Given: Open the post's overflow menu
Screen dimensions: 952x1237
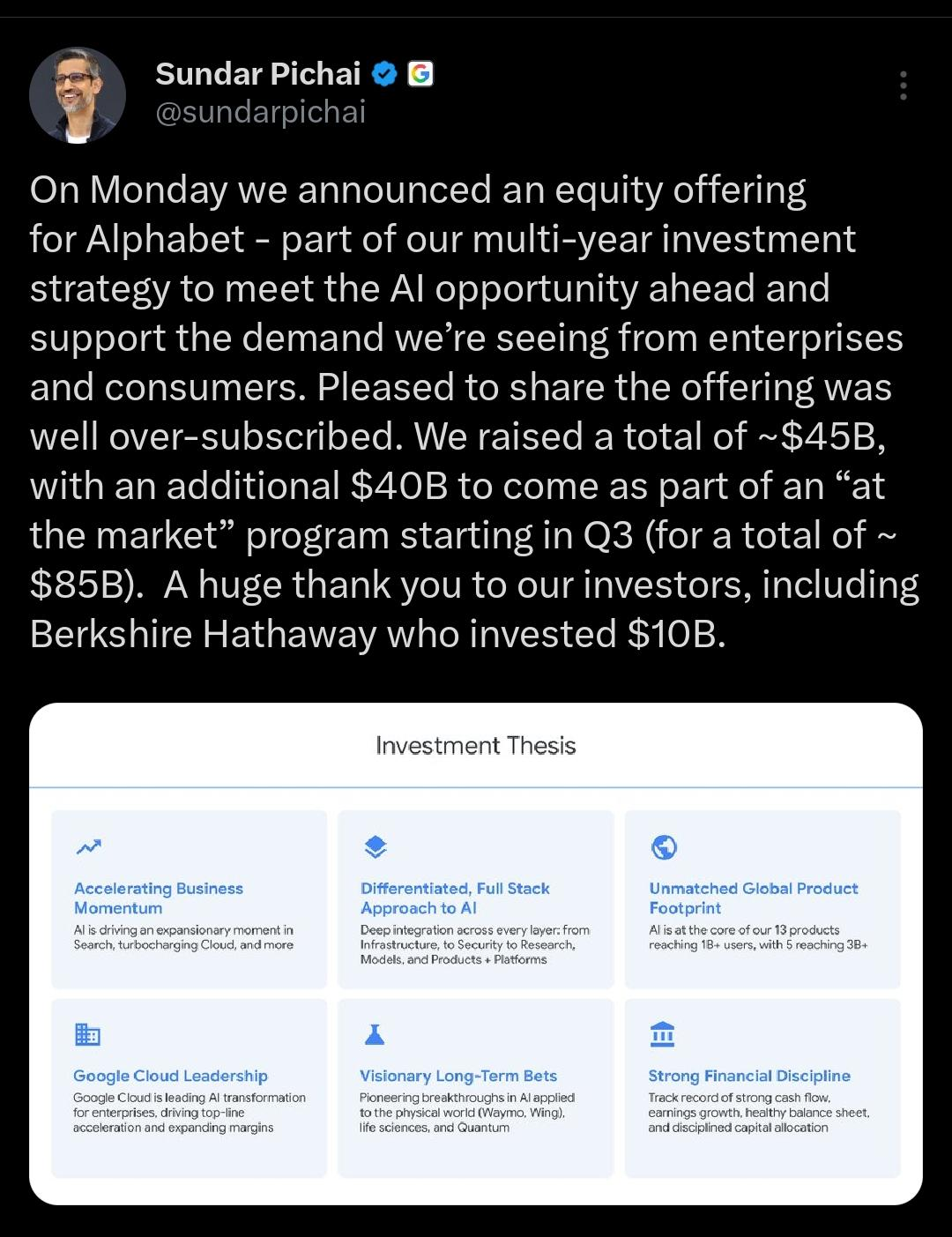Looking at the screenshot, I should coord(904,86).
